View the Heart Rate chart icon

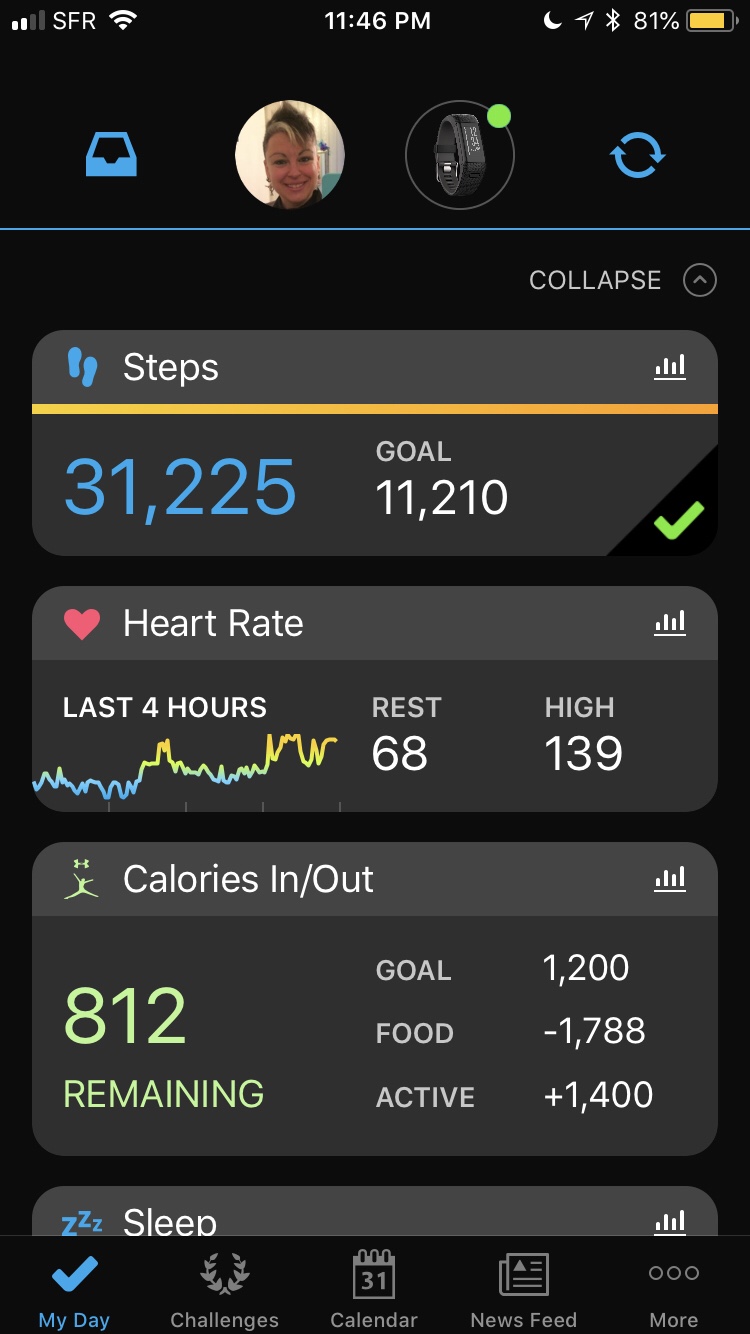[670, 623]
